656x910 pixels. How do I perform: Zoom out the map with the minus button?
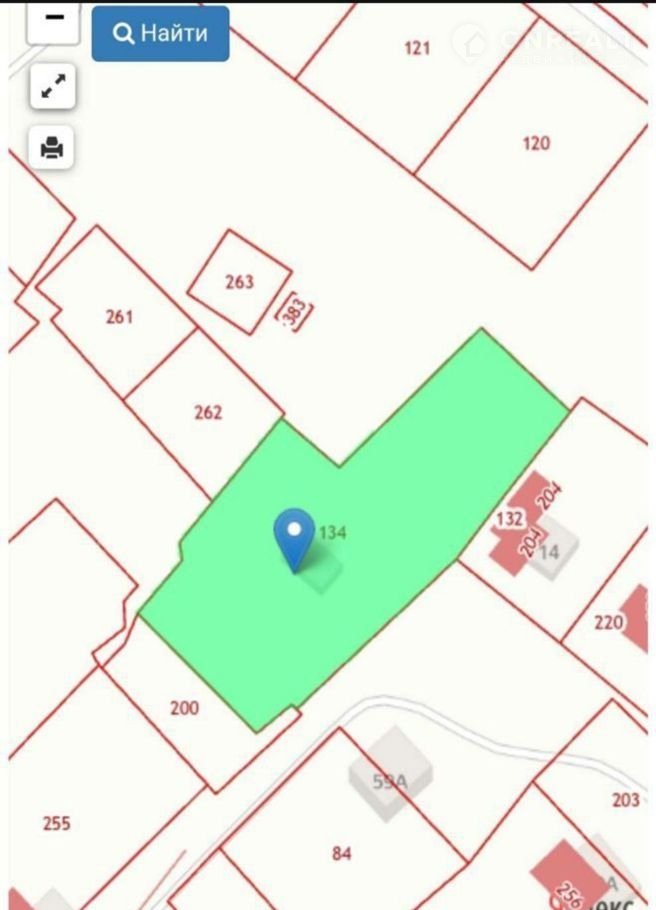click(53, 20)
